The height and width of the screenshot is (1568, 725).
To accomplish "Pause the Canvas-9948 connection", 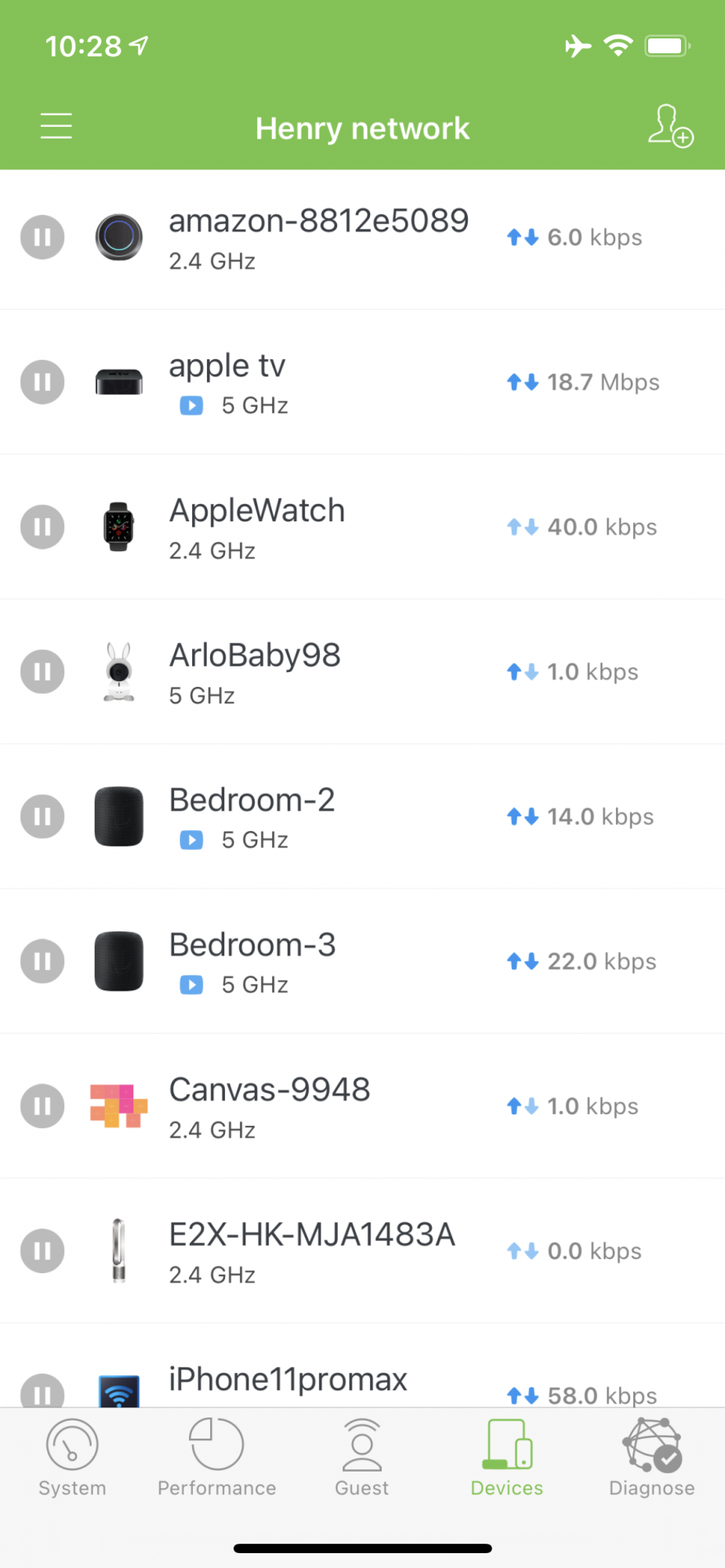I will (42, 1106).
